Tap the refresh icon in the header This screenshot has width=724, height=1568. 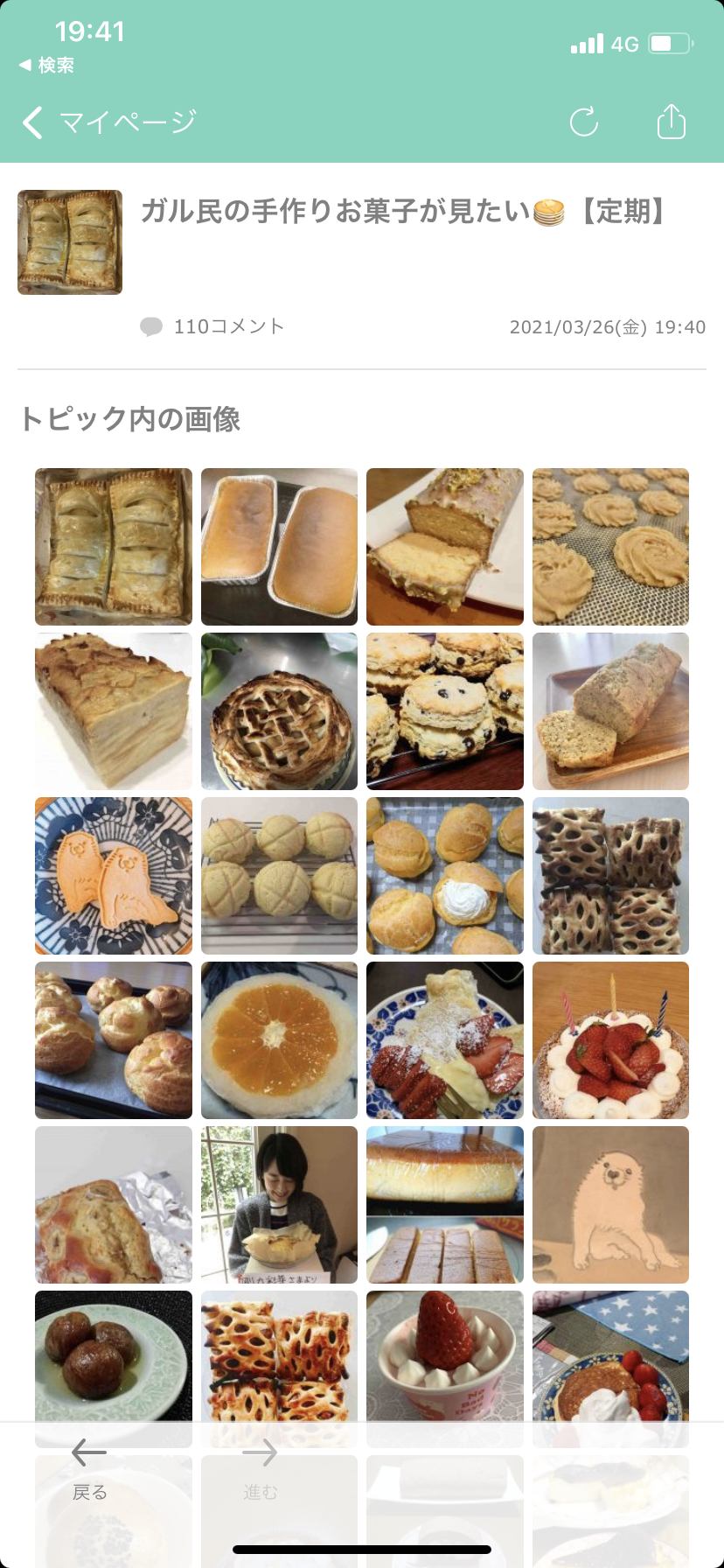[584, 122]
